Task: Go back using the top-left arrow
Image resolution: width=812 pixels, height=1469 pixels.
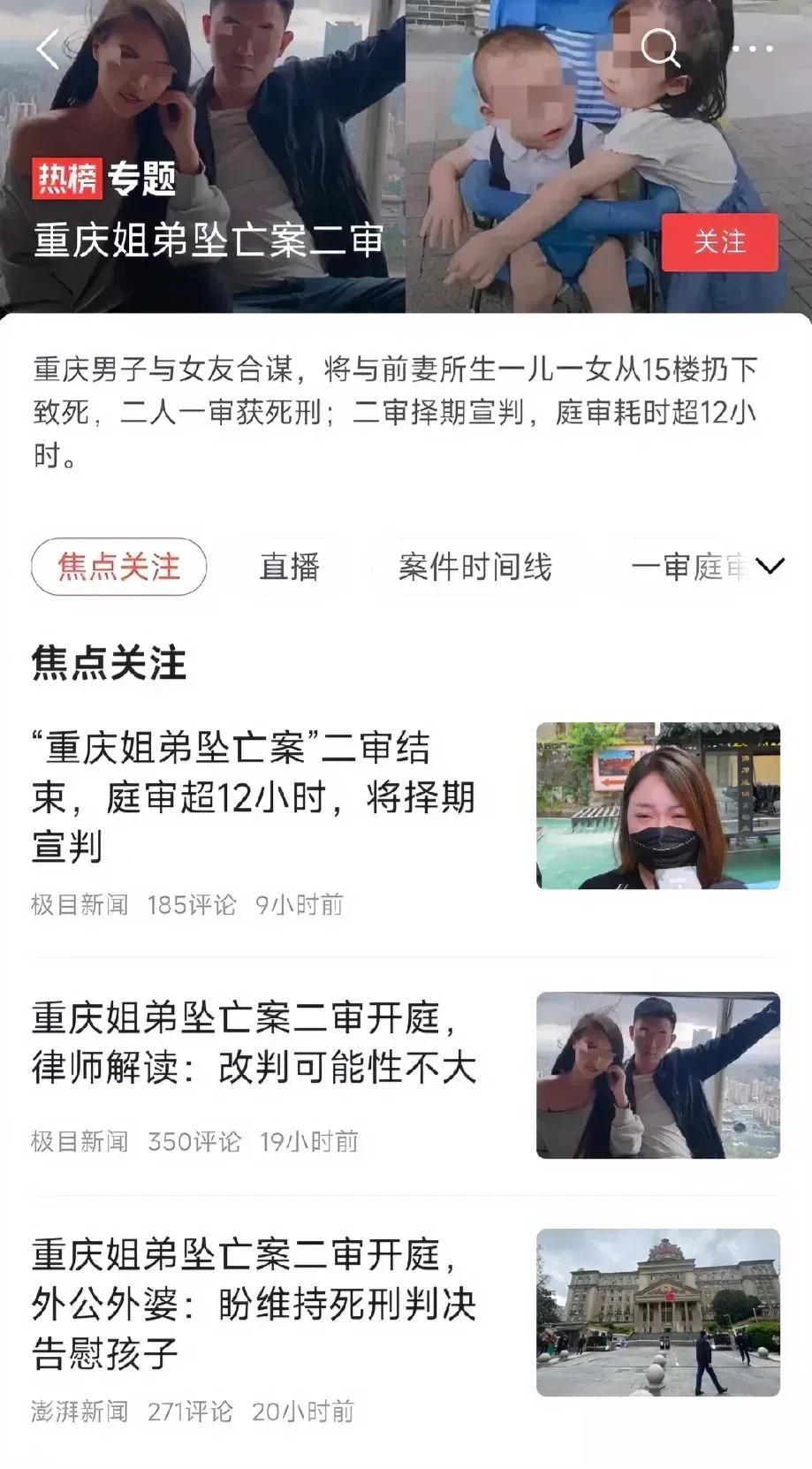Action: pos(48,49)
